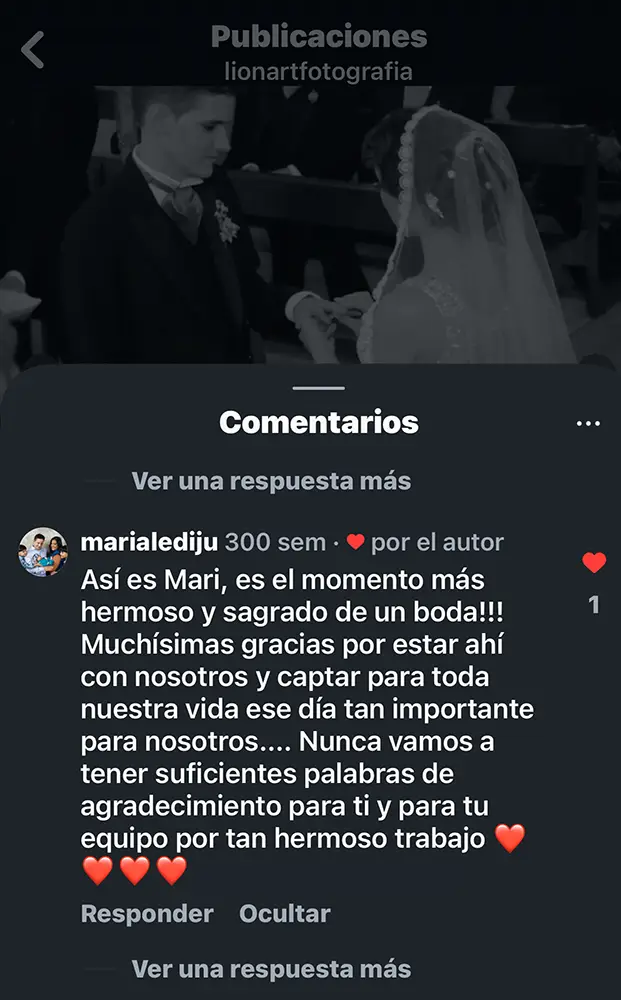
Task: Hide marialediju's comment with Ocultar
Action: point(284,913)
